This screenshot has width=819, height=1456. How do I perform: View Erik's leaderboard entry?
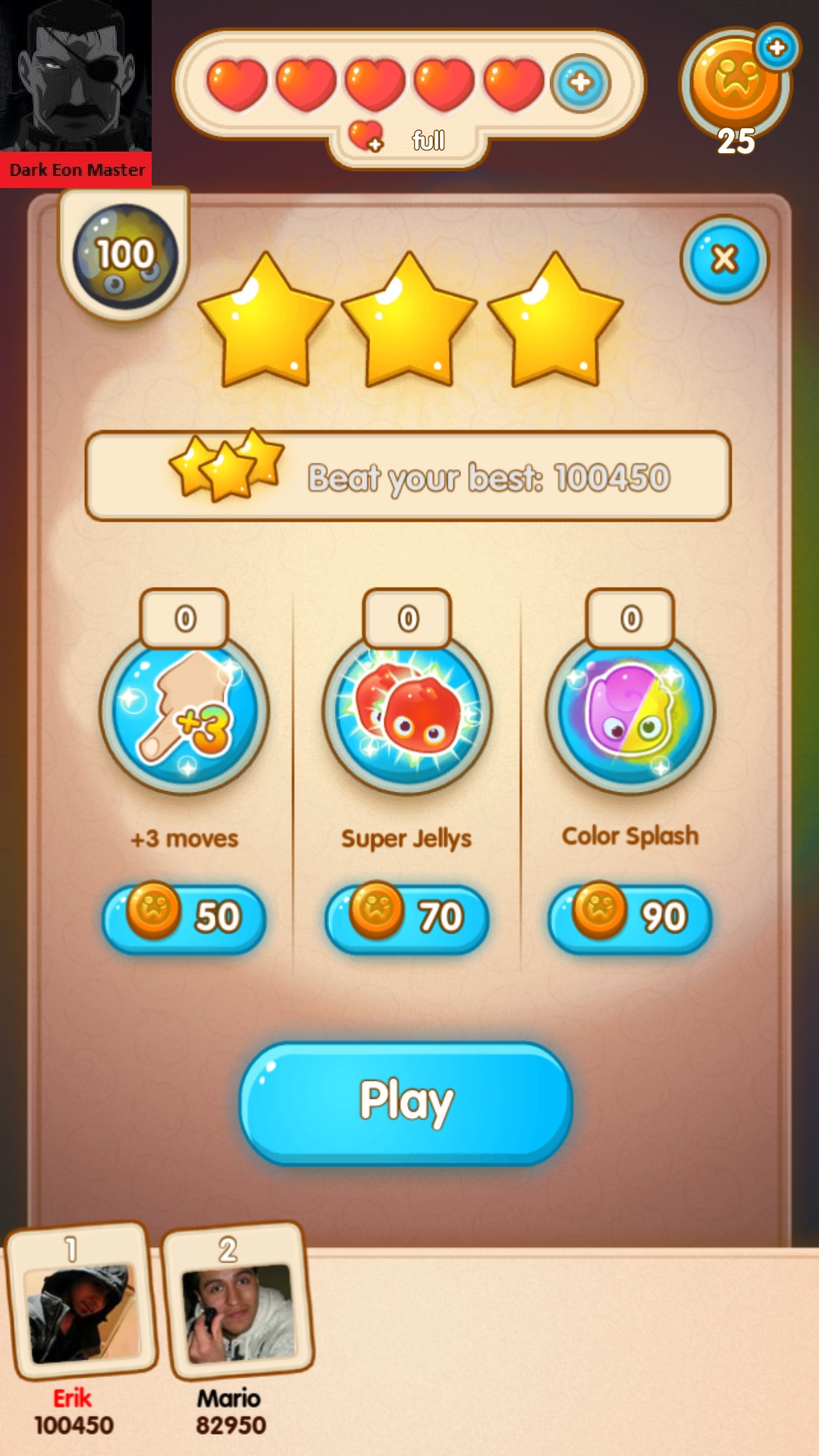tap(80, 1312)
